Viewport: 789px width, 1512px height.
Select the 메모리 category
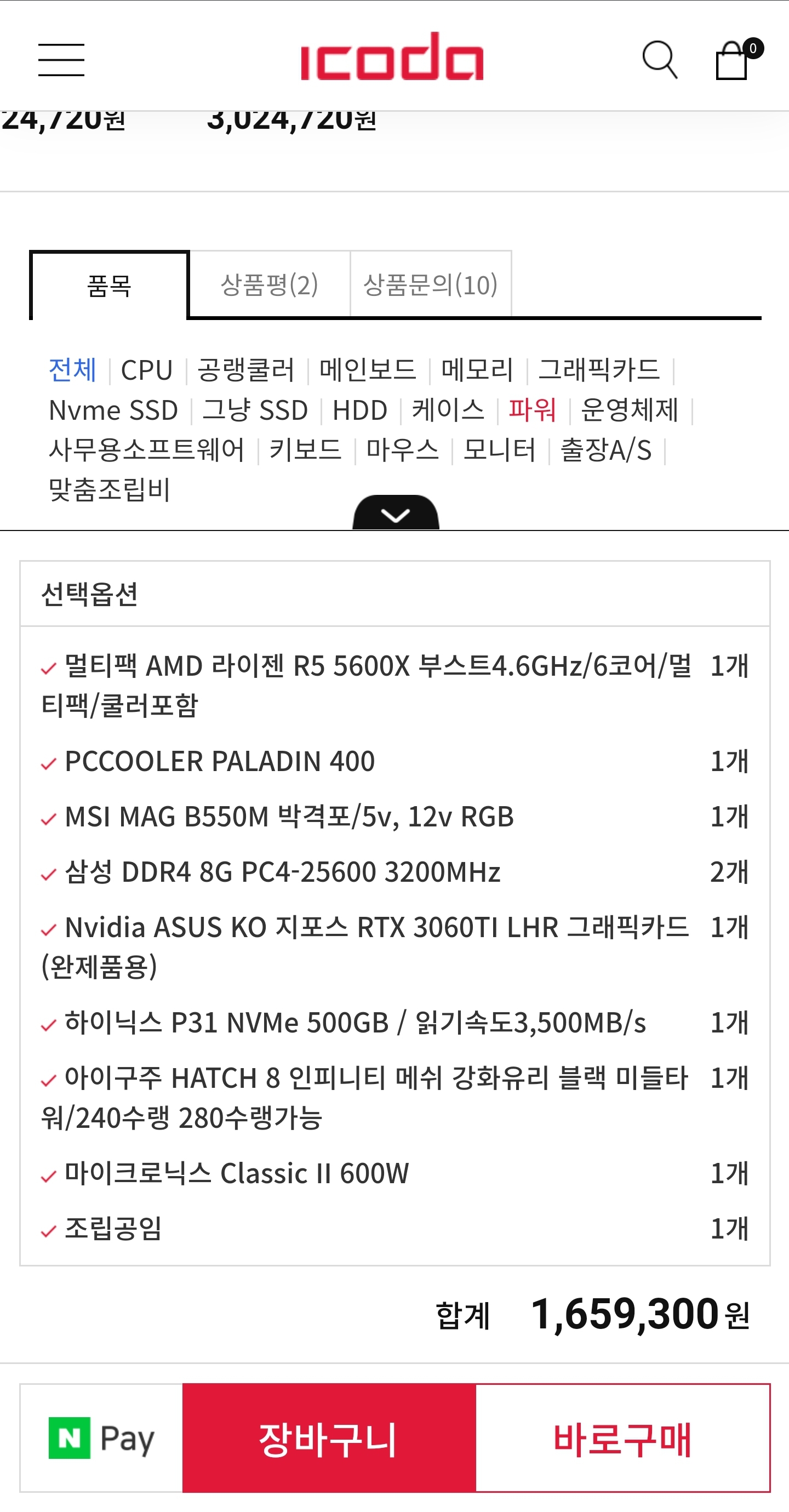click(x=477, y=370)
